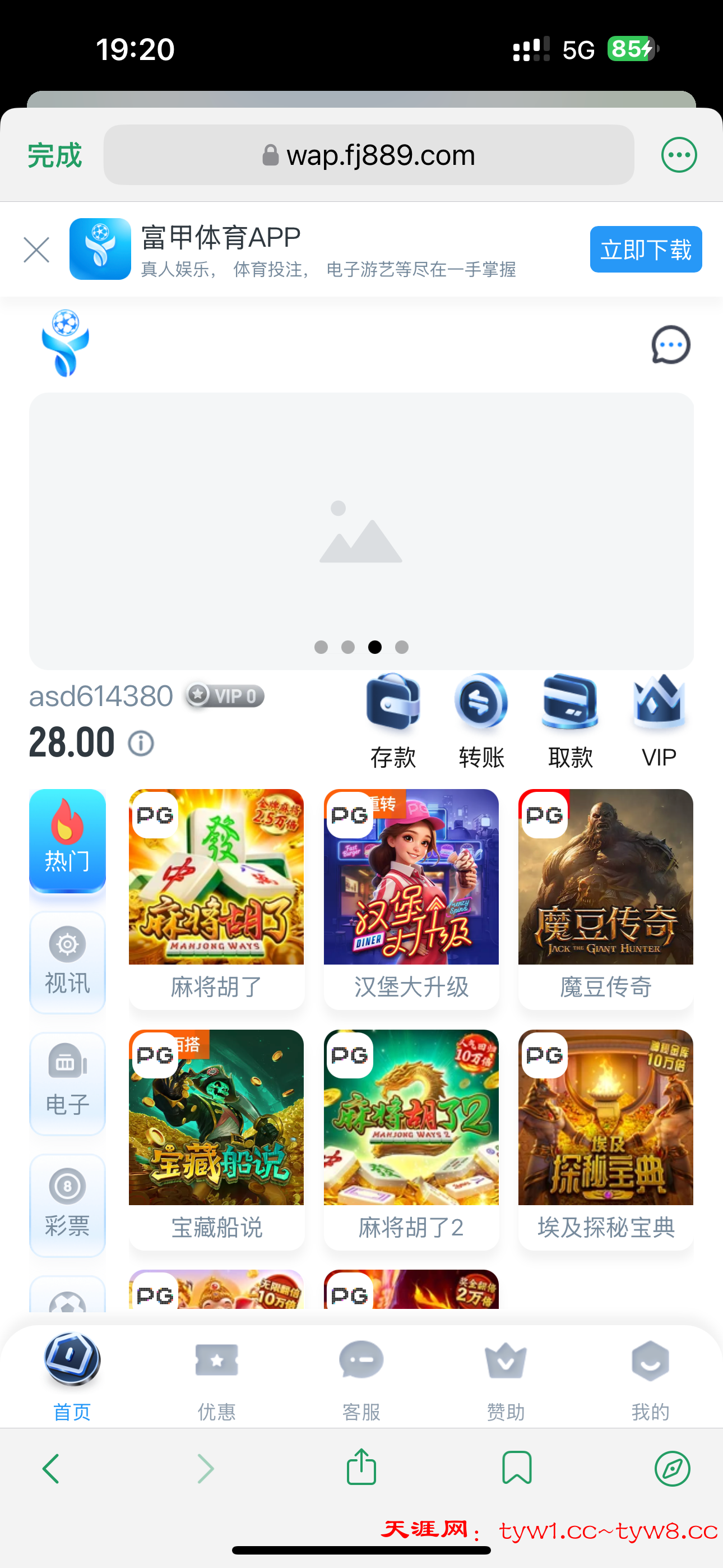Screen dimensions: 723x1568
Task: View the VIP crown page
Action: coord(659,721)
